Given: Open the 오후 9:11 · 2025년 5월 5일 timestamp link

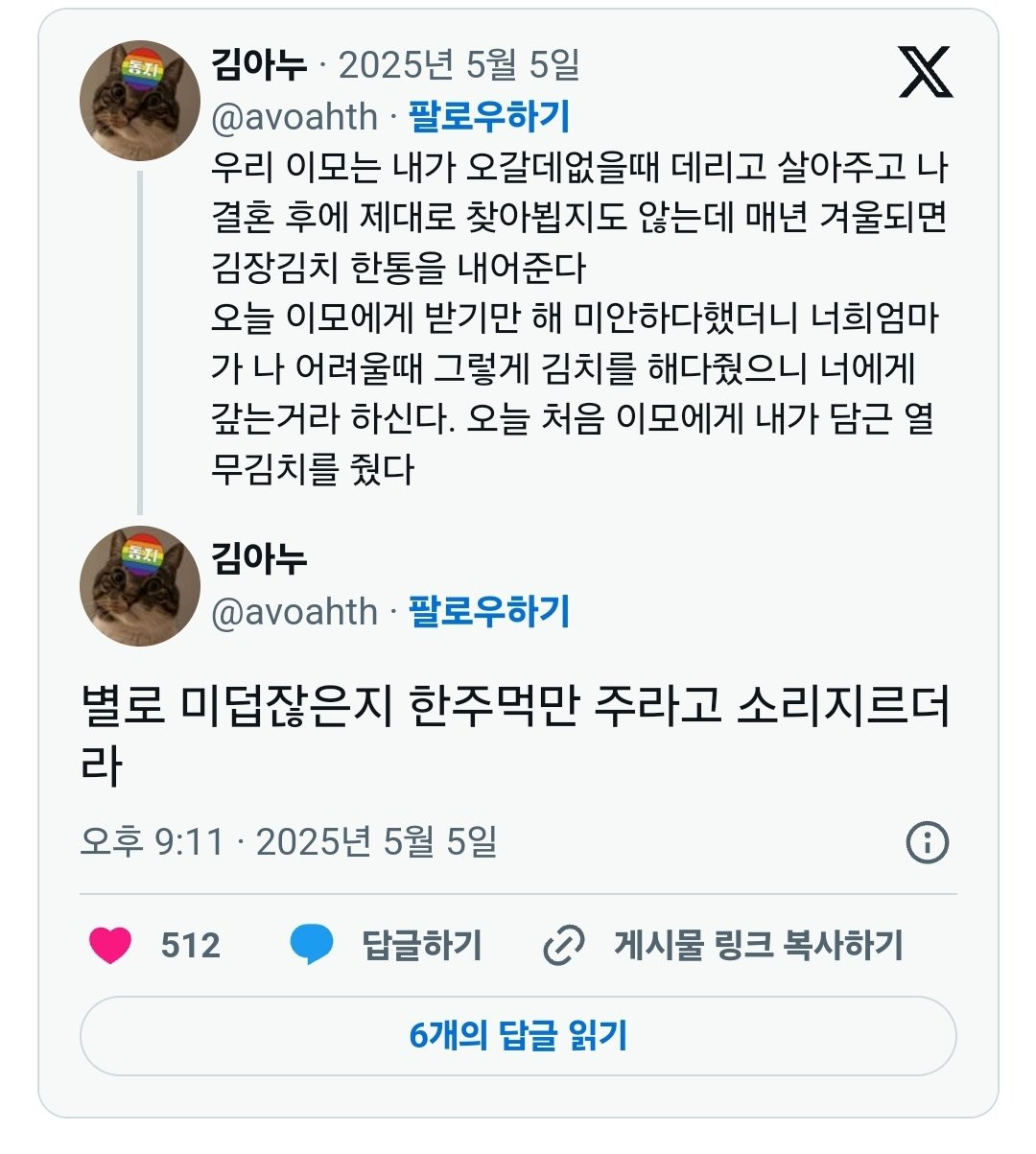Looking at the screenshot, I should [x=289, y=842].
